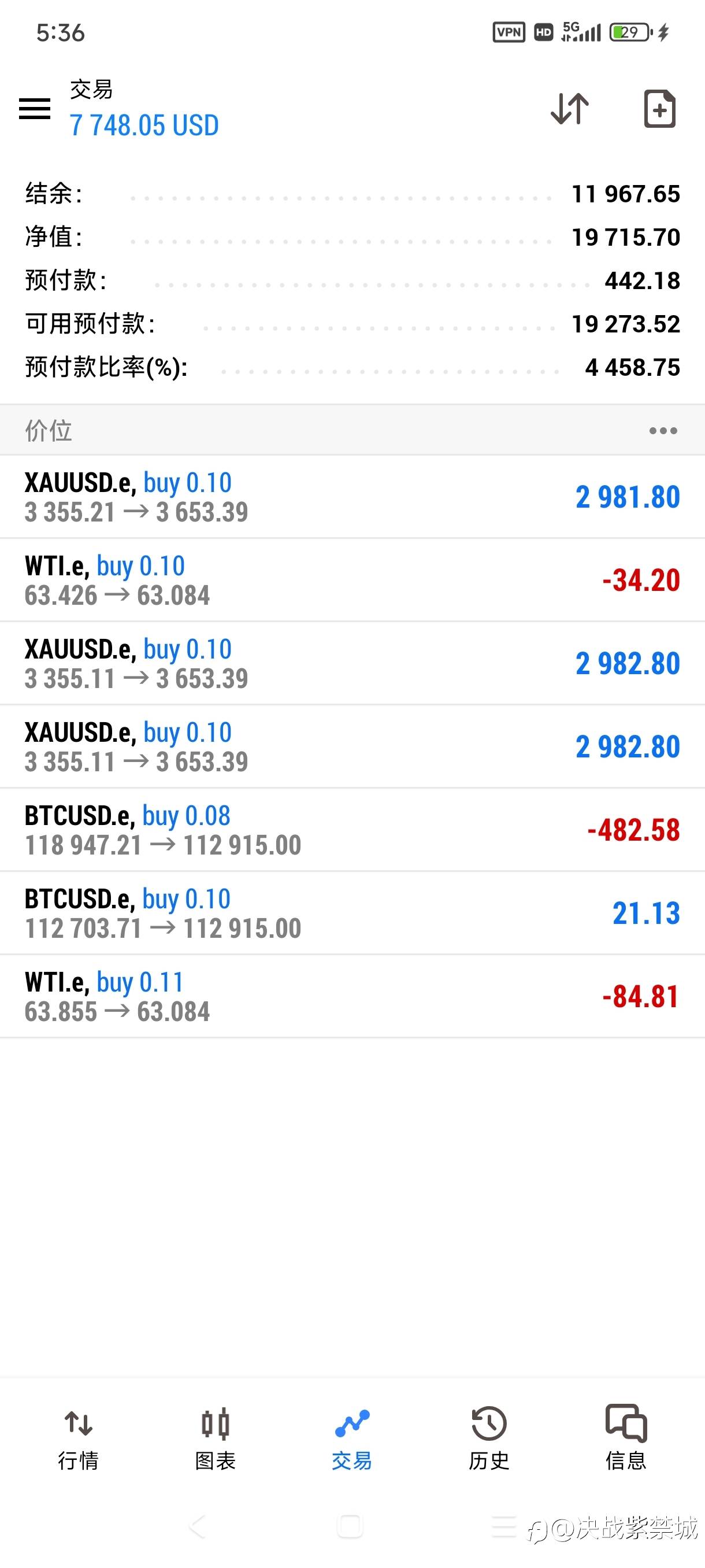Open the 信息 tab

[x=626, y=1439]
